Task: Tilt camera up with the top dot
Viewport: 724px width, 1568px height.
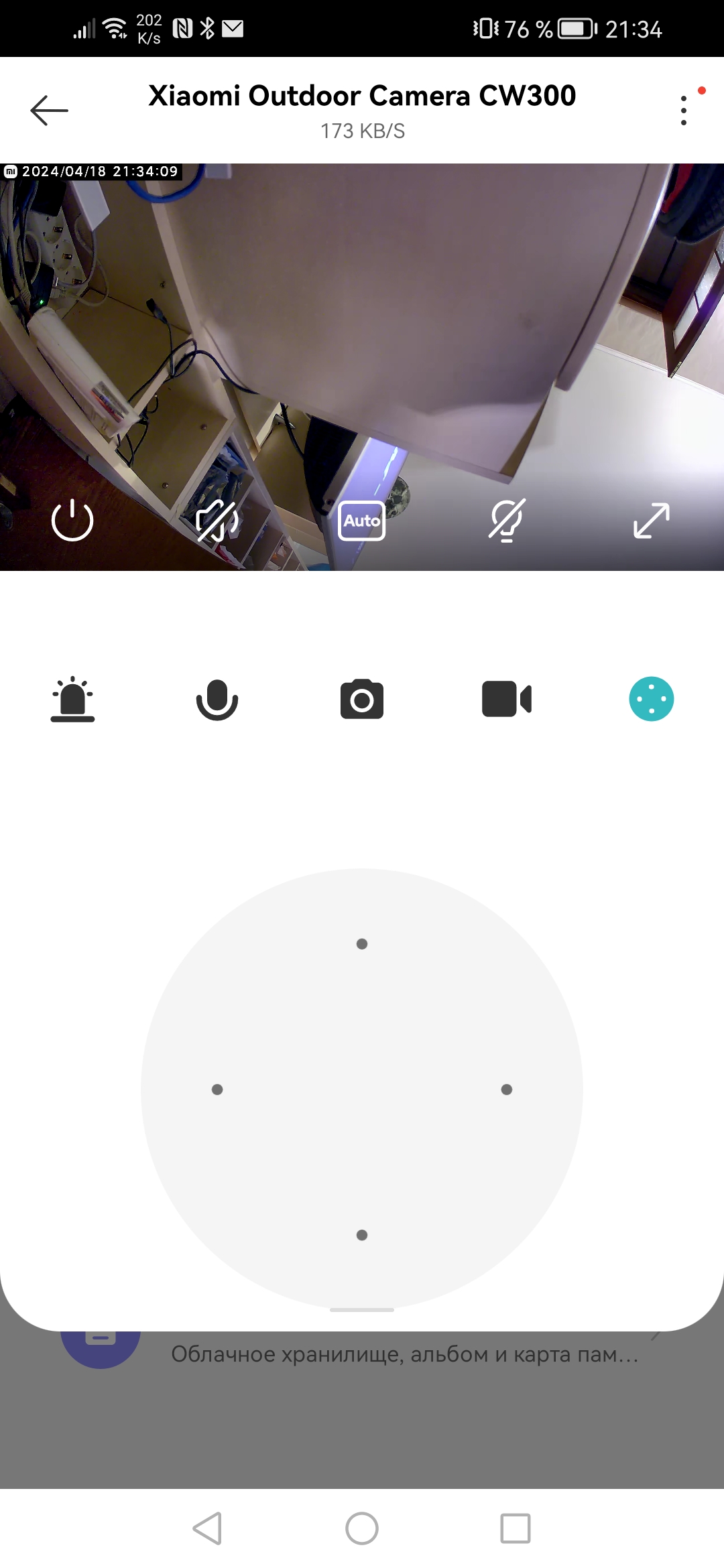Action: pos(362,944)
